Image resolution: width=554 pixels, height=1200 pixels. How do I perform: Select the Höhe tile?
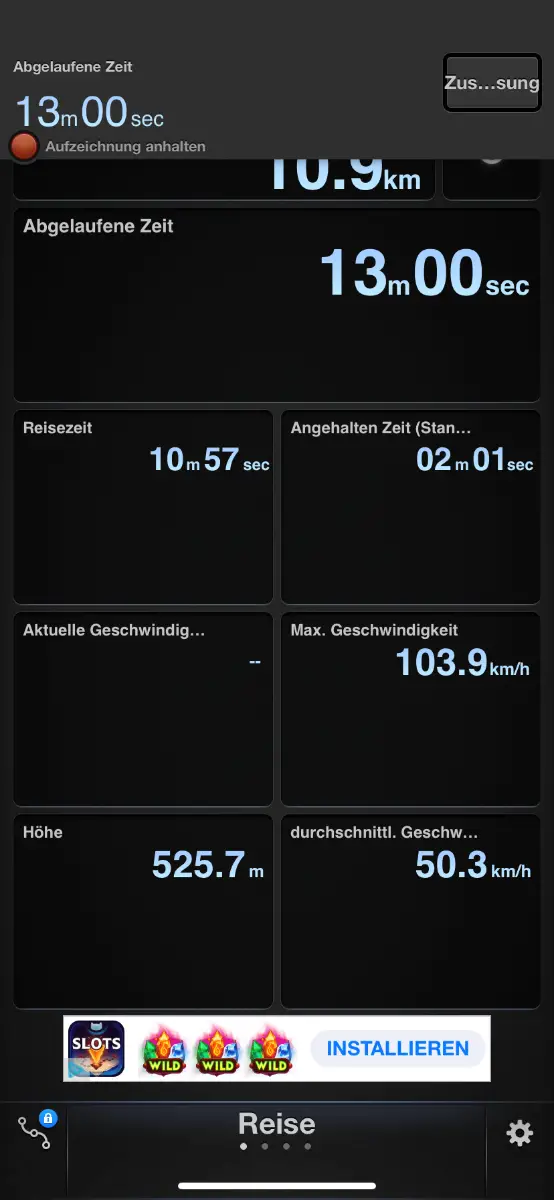tap(143, 911)
